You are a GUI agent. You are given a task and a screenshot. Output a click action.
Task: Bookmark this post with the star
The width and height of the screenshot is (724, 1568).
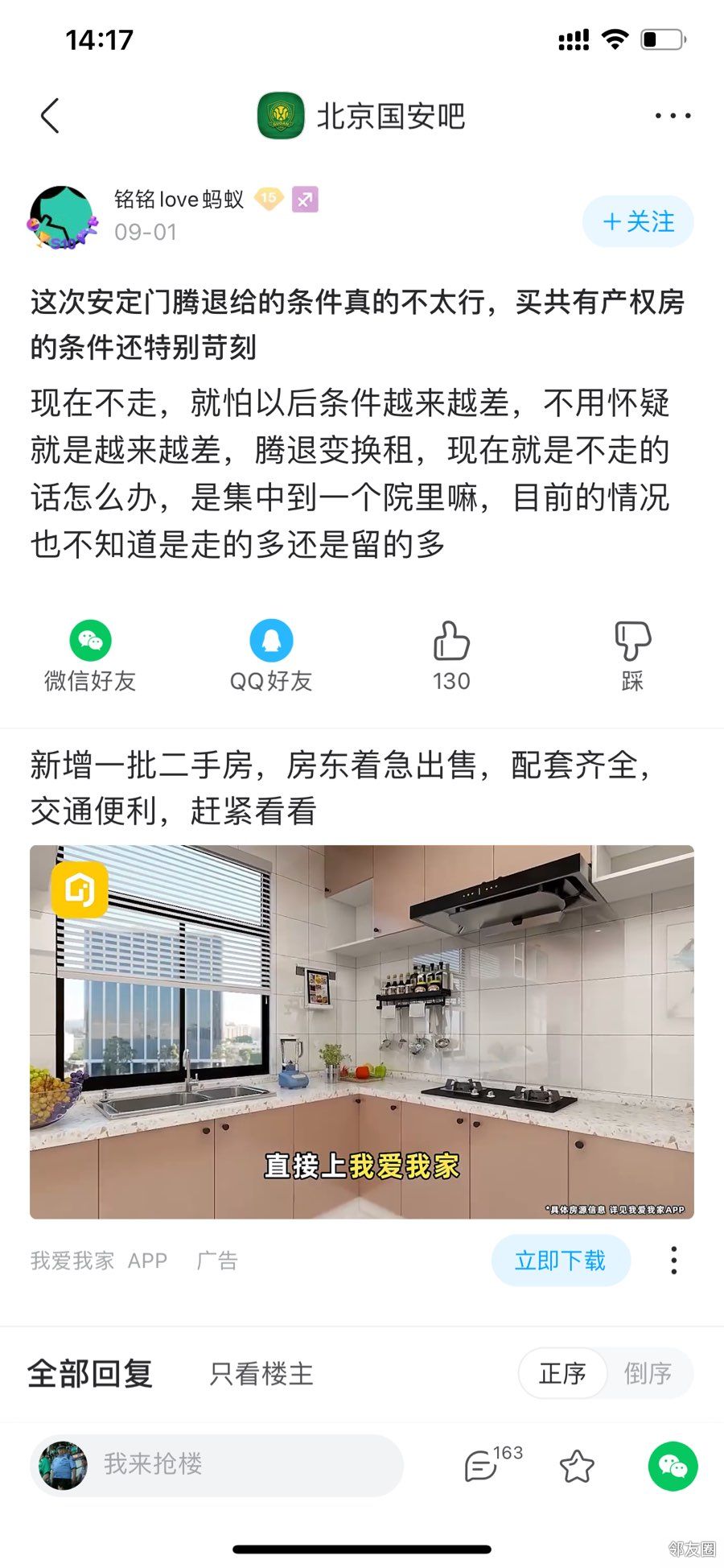(x=577, y=1466)
